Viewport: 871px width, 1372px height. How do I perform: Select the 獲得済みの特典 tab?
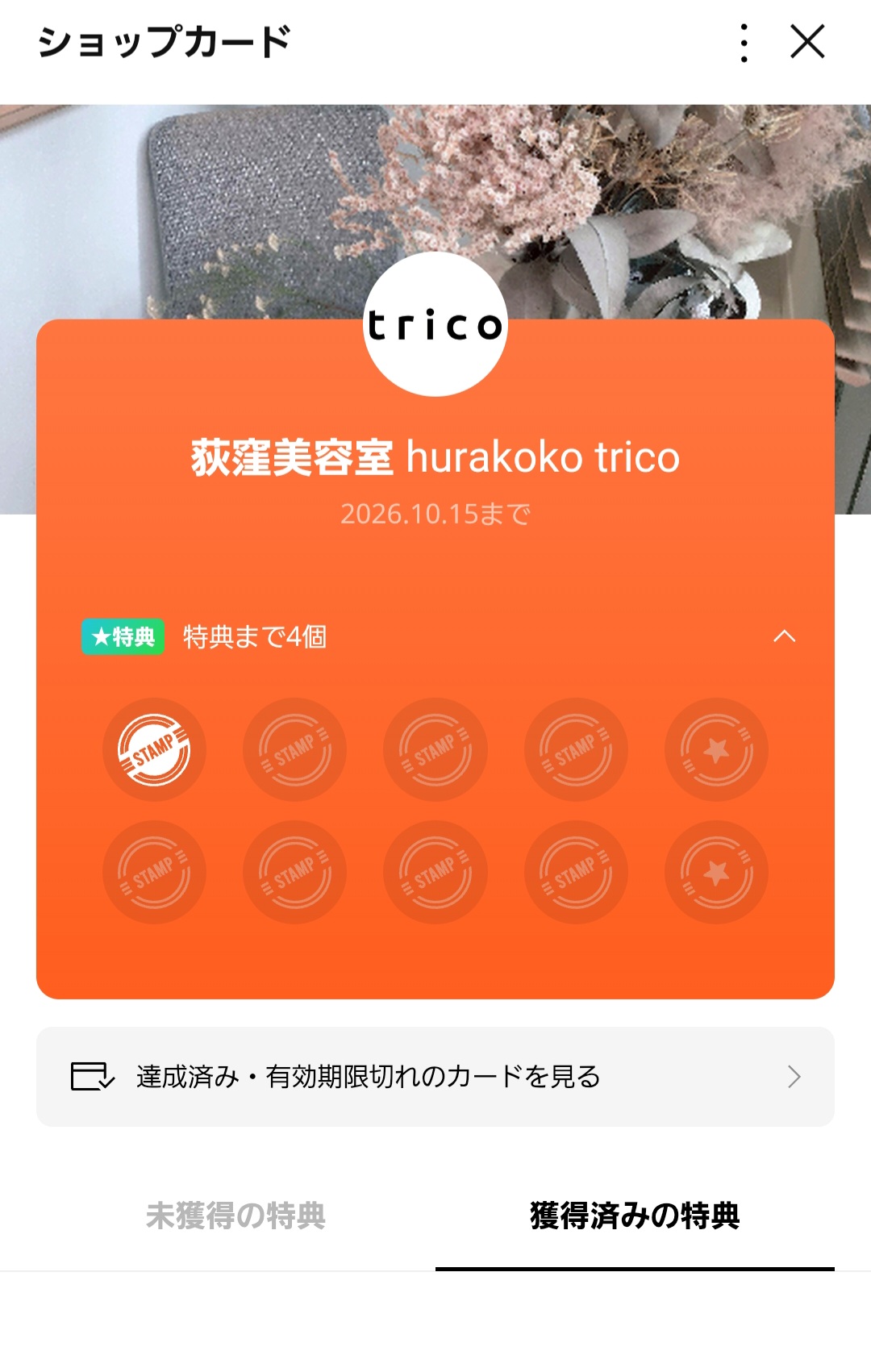[x=635, y=1216]
